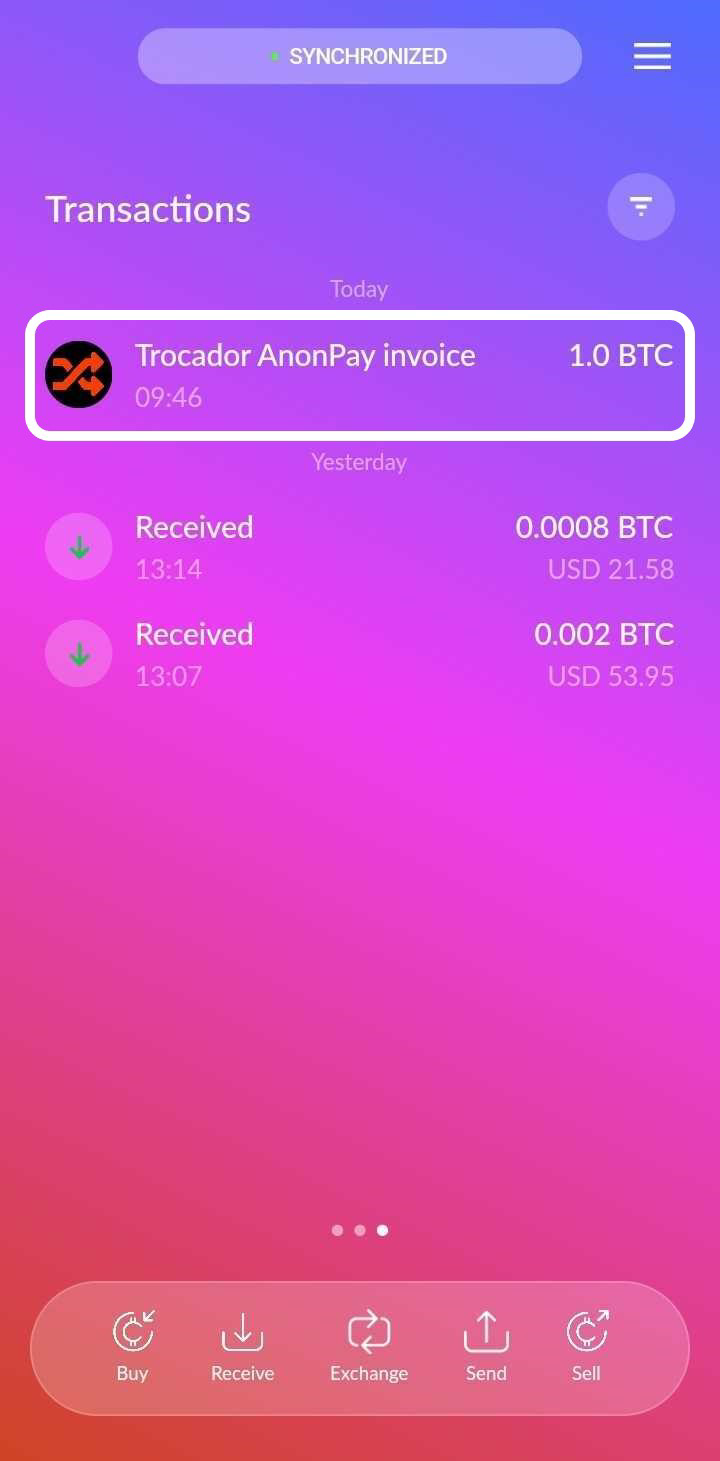This screenshot has width=720, height=1461.
Task: Open the Receive screen
Action: coord(242,1346)
